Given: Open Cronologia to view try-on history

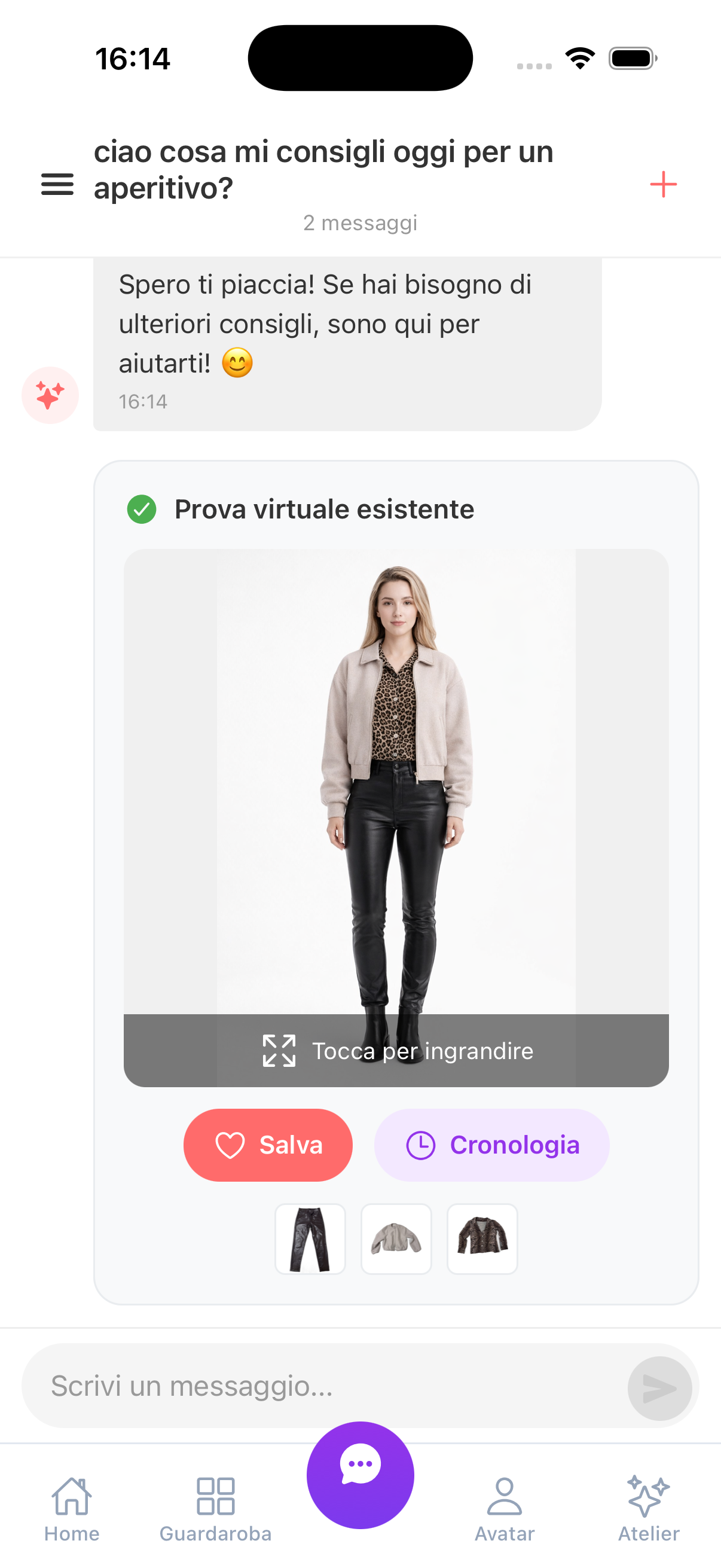Looking at the screenshot, I should pos(491,1145).
